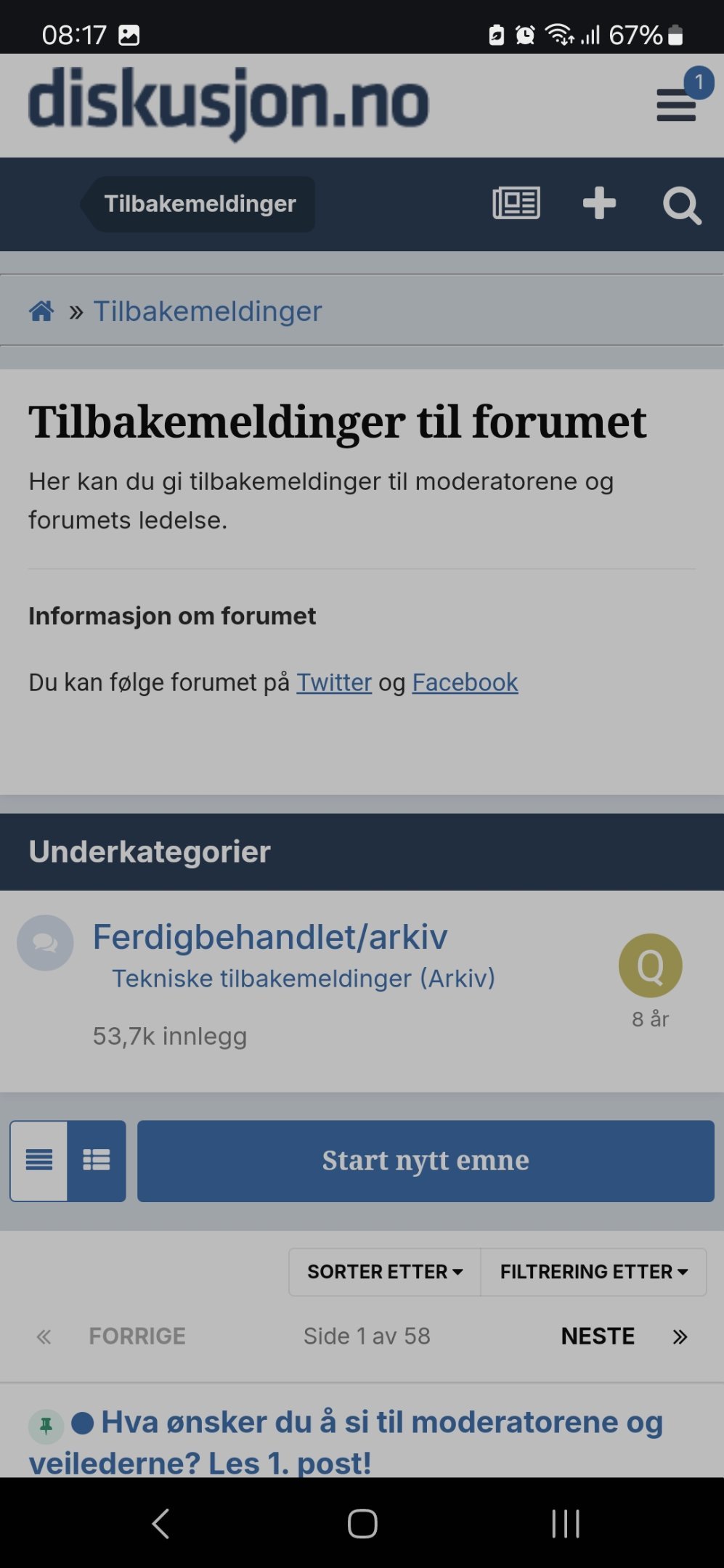Image resolution: width=724 pixels, height=1568 pixels.
Task: View the Q user avatar profile
Action: pyautogui.click(x=650, y=965)
